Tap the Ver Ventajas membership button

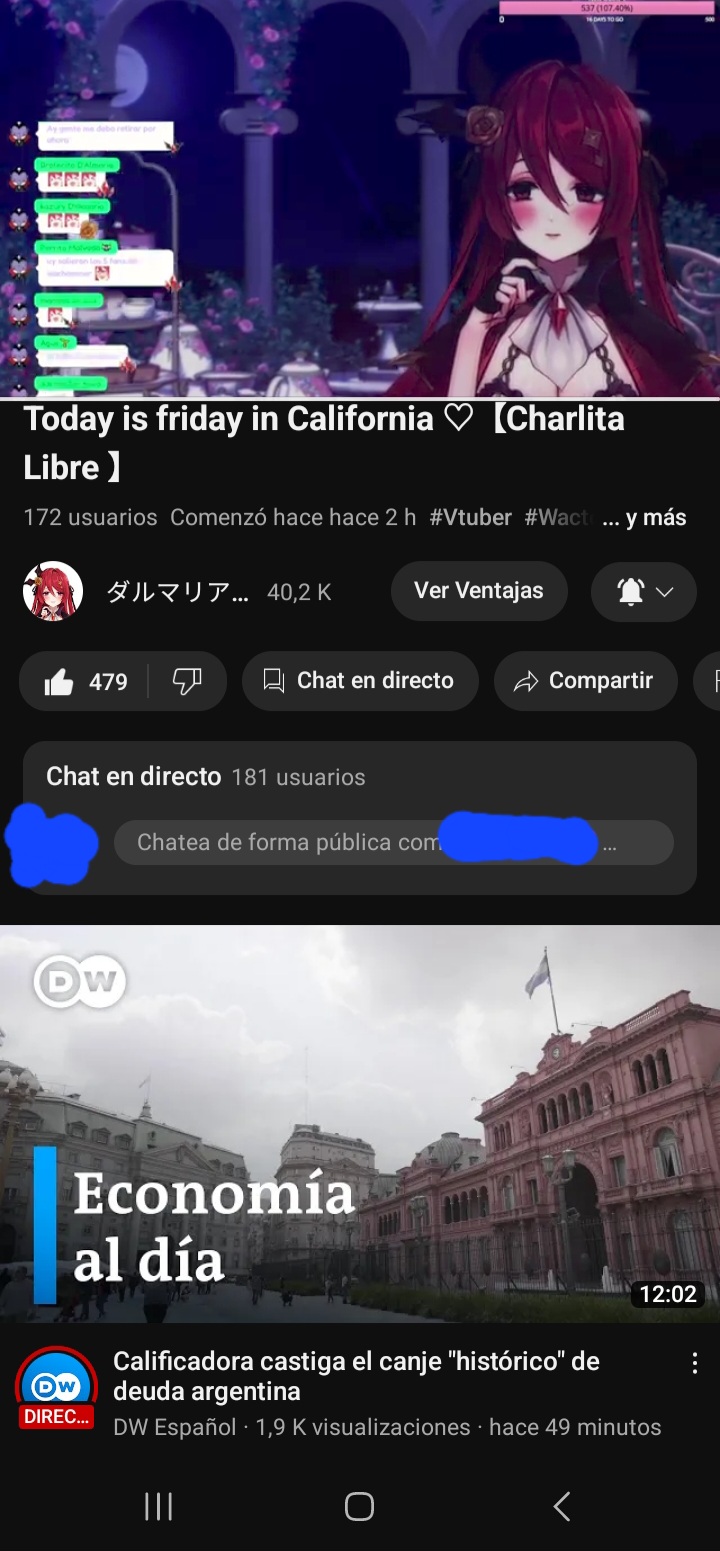coord(478,591)
